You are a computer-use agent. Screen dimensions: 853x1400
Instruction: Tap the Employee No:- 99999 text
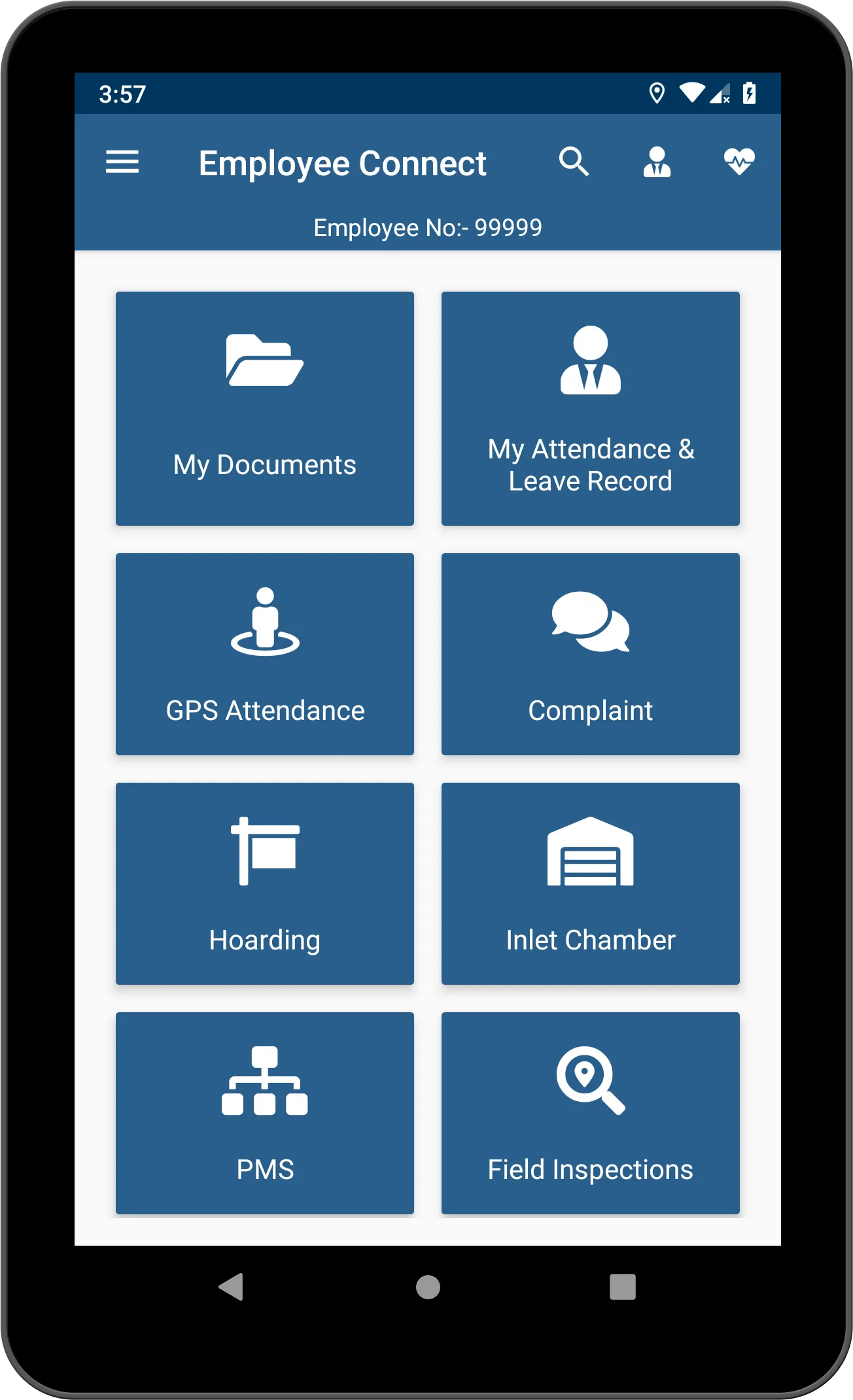click(x=427, y=228)
